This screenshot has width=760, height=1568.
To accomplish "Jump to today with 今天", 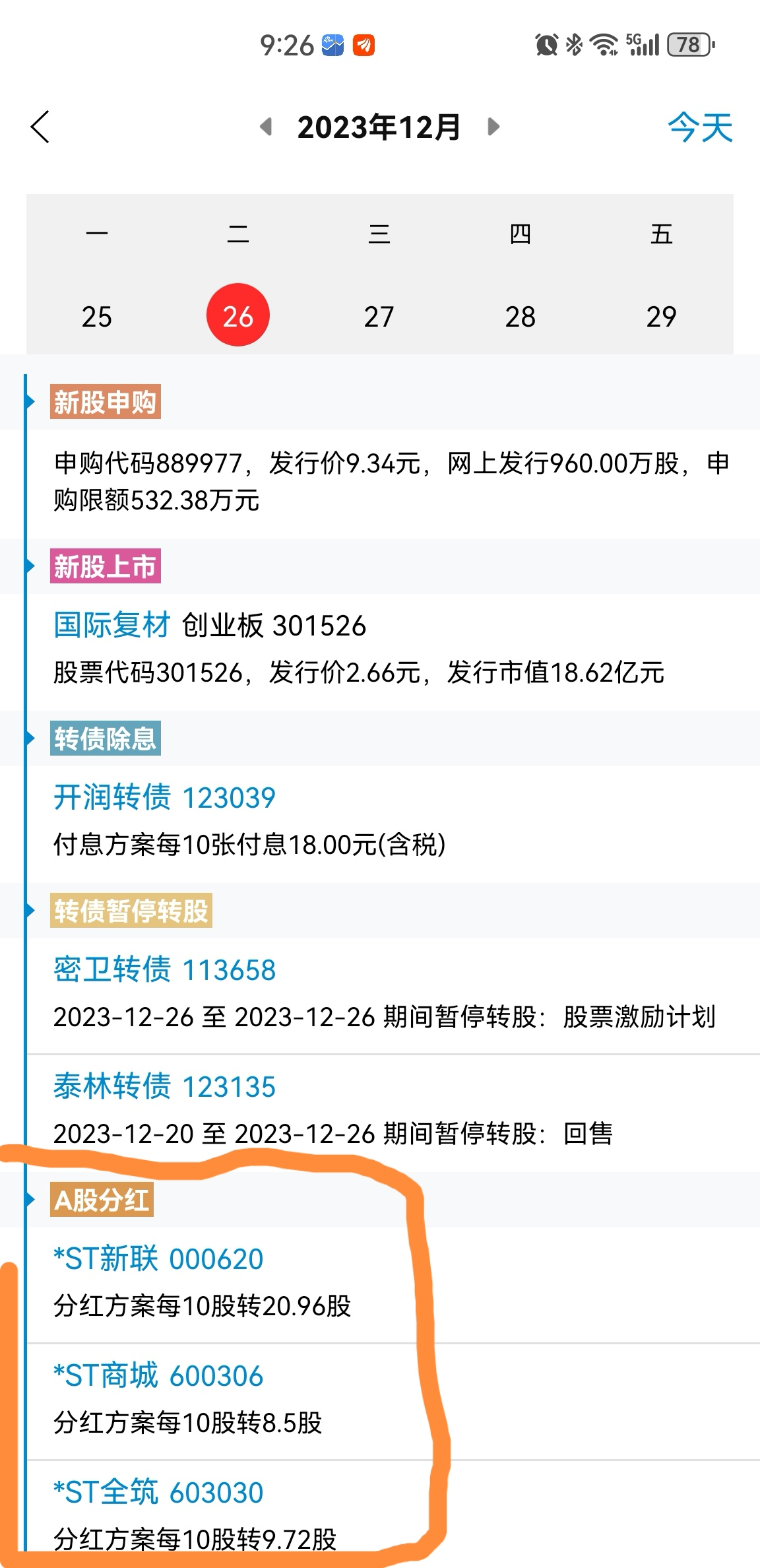I will 699,127.
